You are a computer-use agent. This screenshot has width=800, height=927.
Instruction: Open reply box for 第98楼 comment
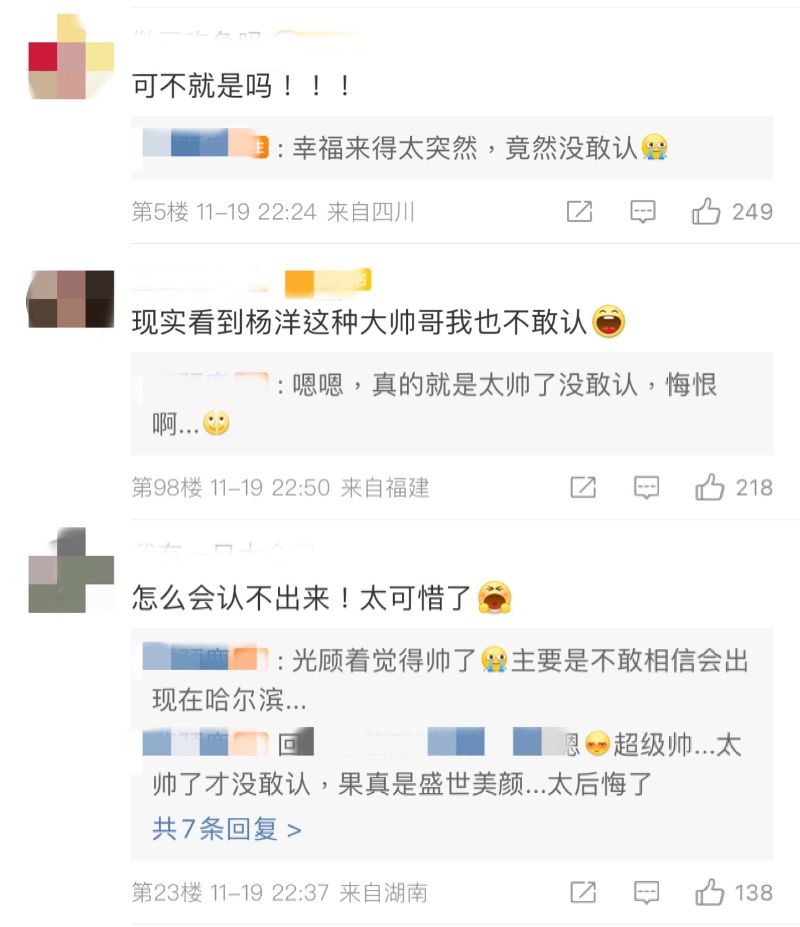(x=646, y=488)
